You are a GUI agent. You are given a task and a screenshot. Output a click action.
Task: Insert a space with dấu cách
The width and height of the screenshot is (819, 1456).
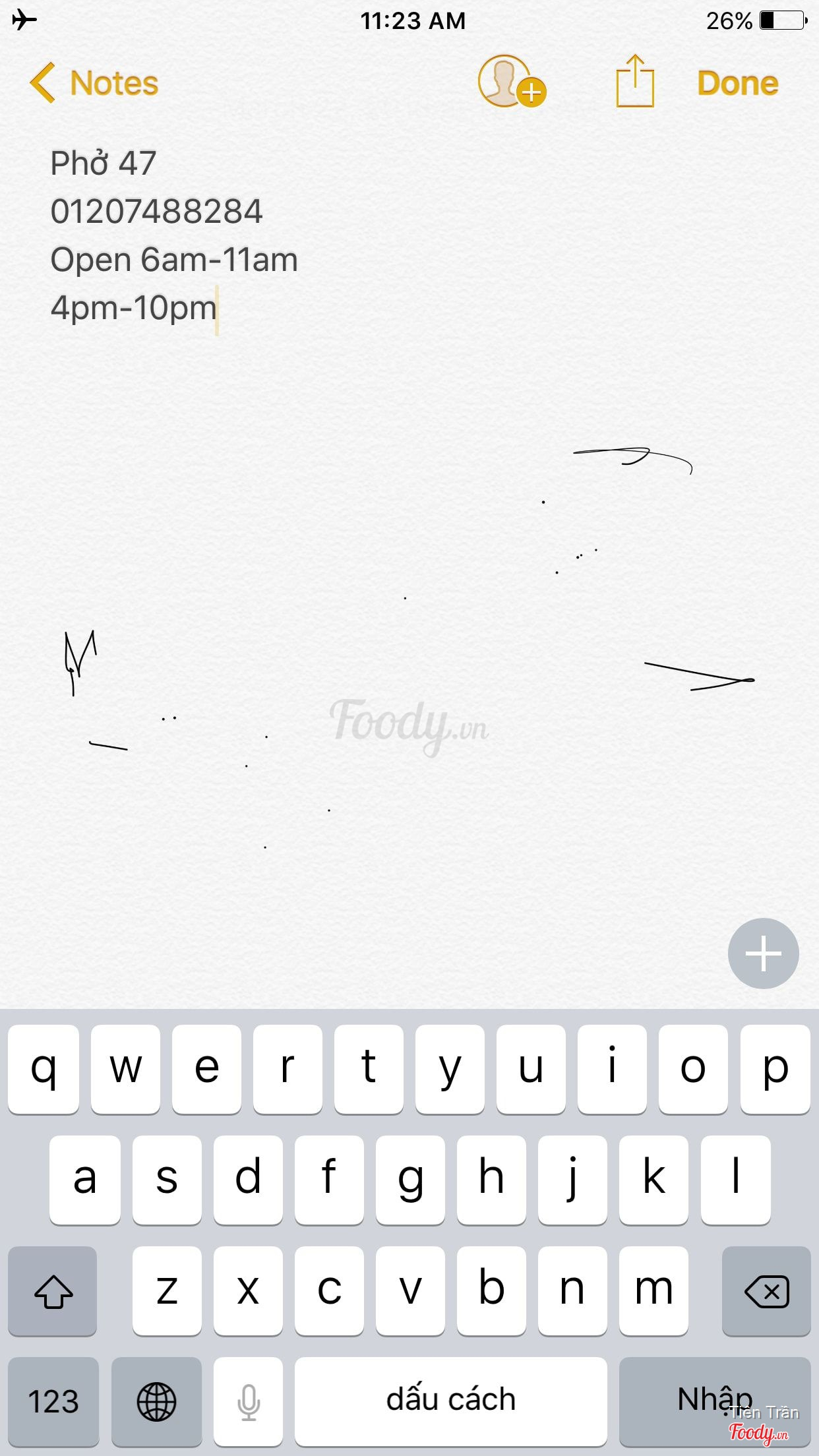pyautogui.click(x=450, y=1401)
